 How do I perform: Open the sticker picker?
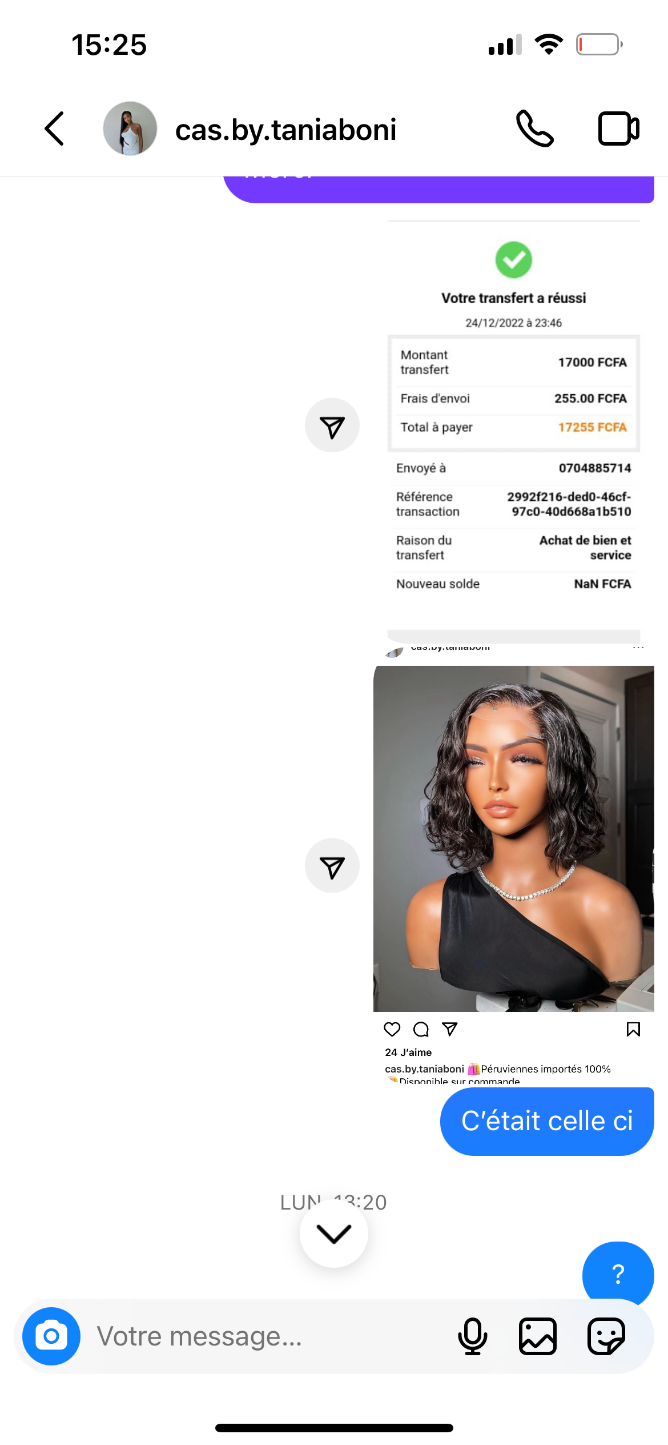coord(606,1336)
